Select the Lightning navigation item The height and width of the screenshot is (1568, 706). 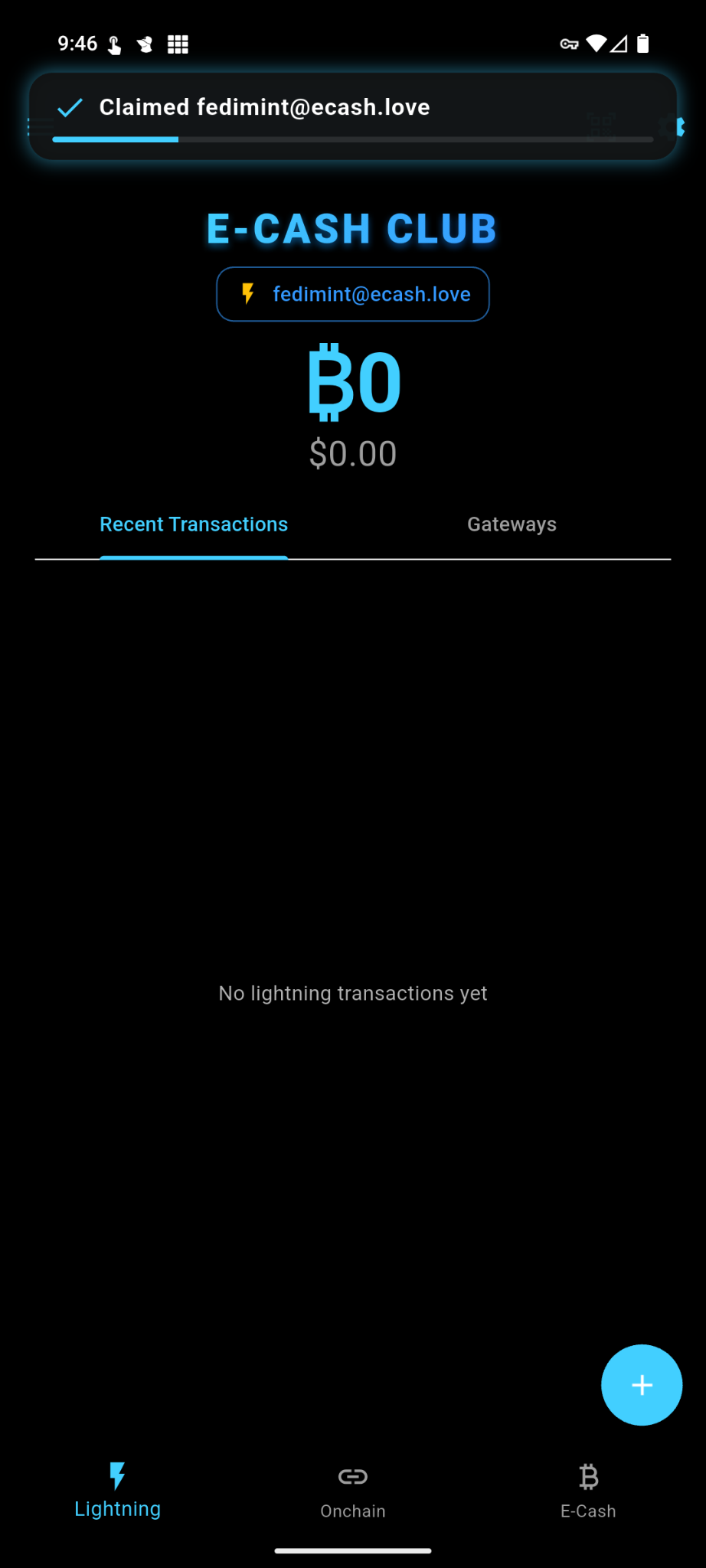(118, 1491)
